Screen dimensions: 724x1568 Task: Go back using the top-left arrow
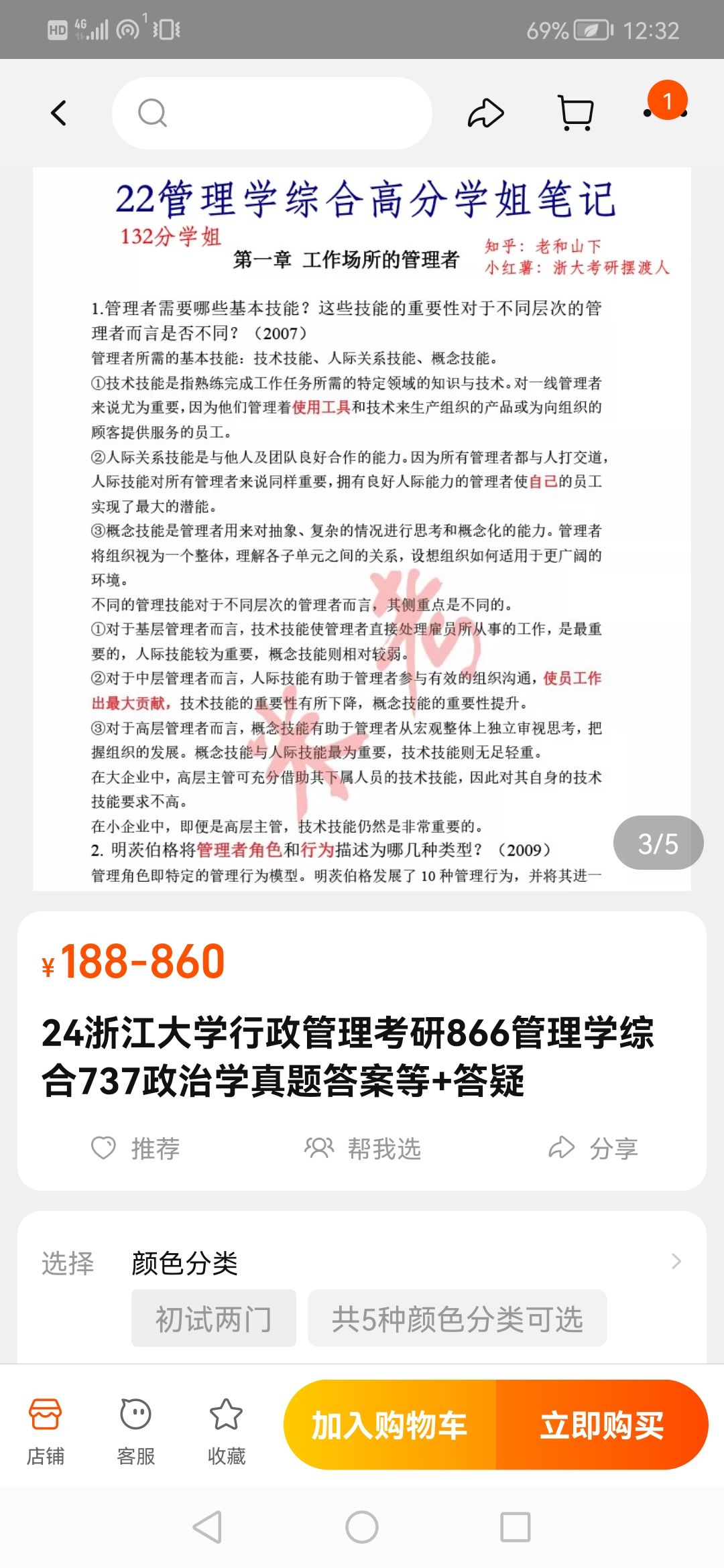[x=59, y=113]
